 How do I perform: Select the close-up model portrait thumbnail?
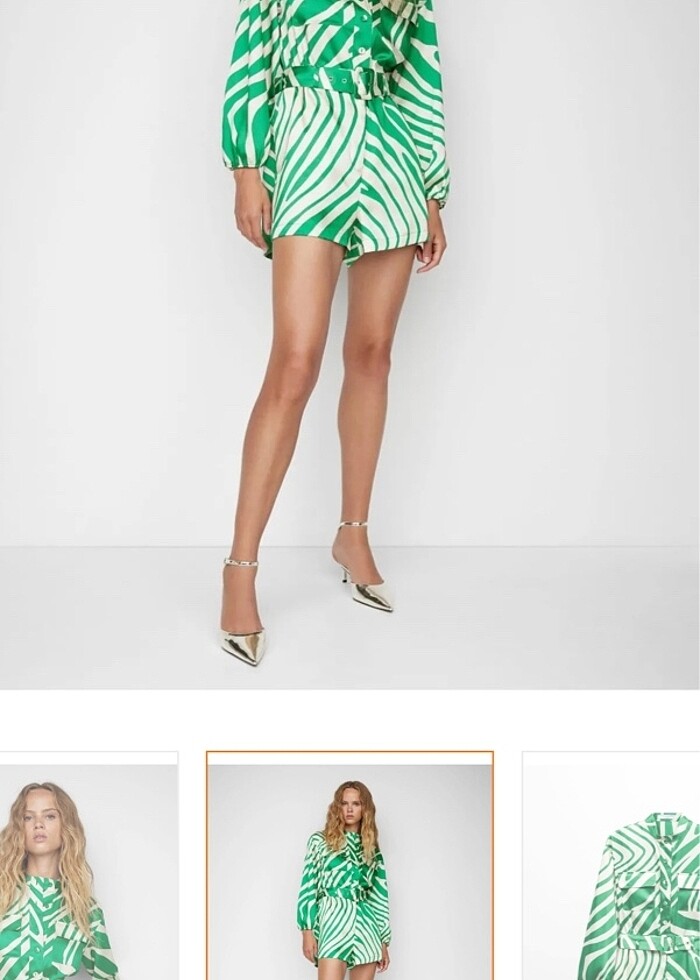pyautogui.click(x=88, y=868)
